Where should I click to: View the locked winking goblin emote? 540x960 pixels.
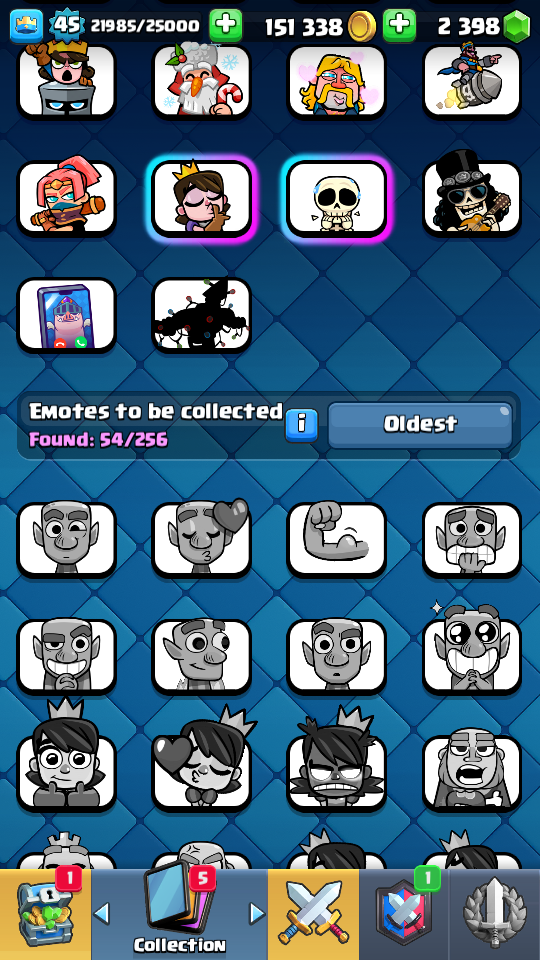click(66, 539)
